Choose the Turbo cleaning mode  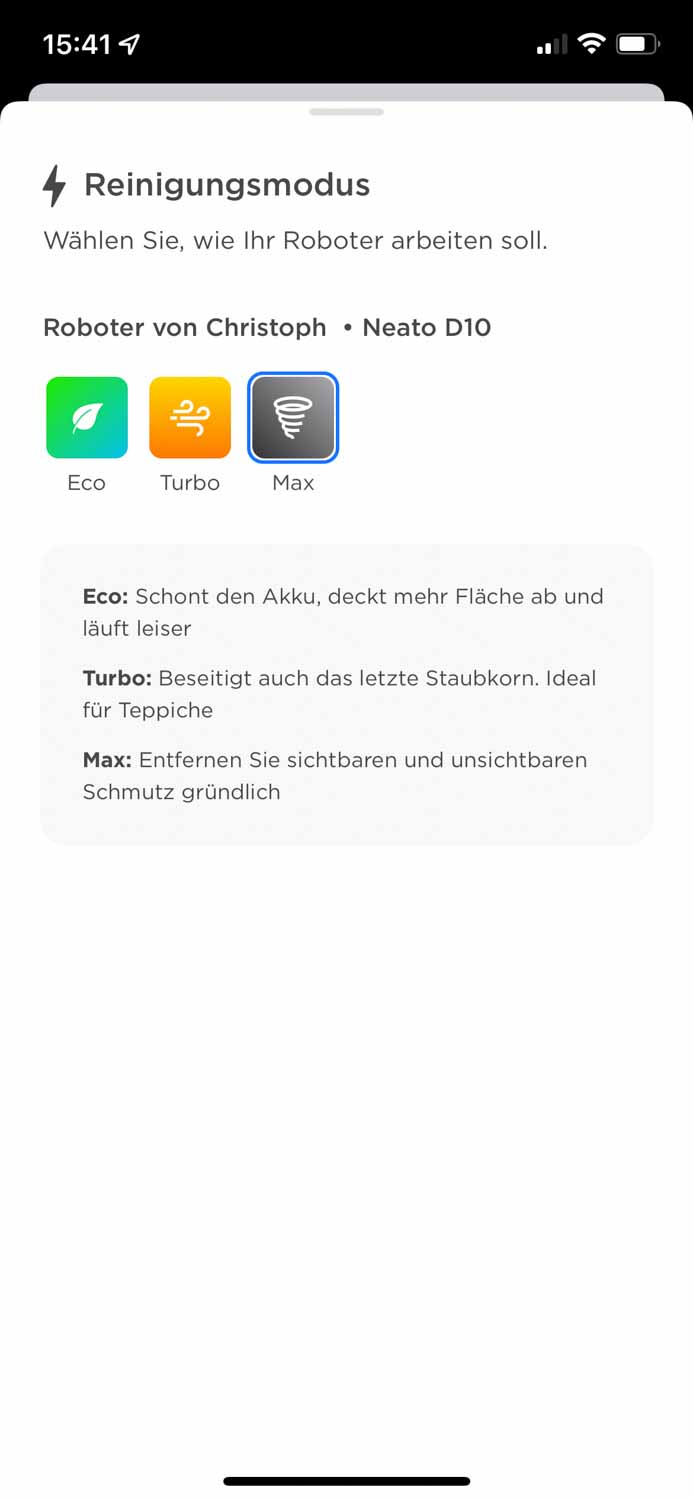point(190,418)
